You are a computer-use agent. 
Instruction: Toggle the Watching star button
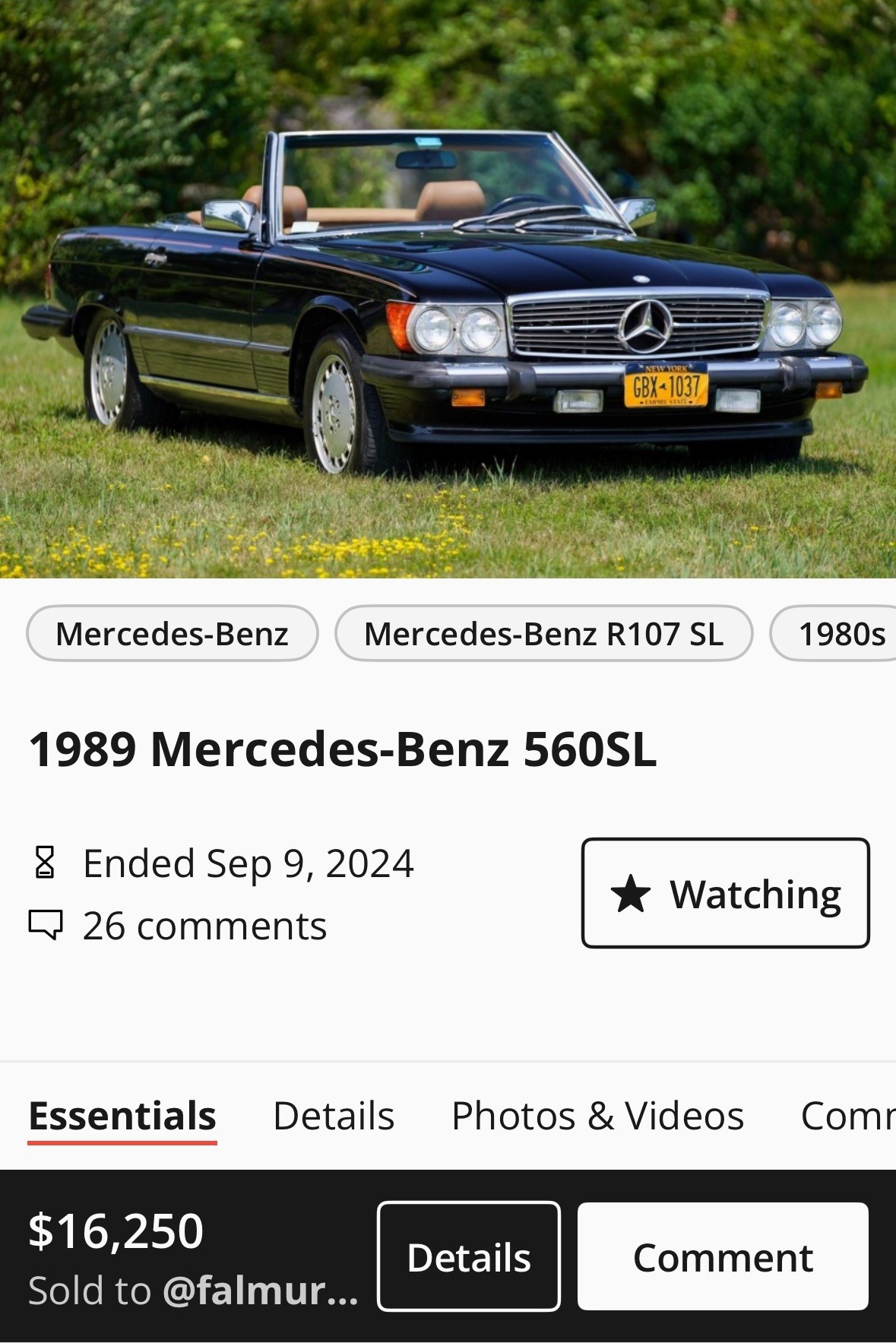(x=725, y=893)
